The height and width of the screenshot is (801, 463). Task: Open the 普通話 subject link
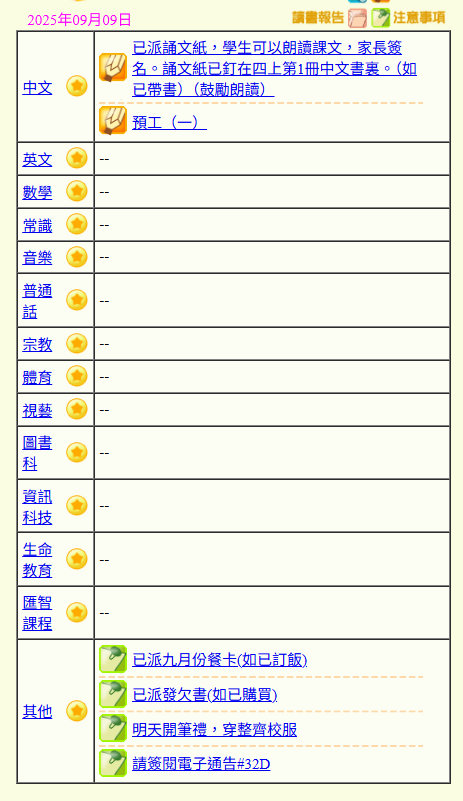tap(37, 301)
